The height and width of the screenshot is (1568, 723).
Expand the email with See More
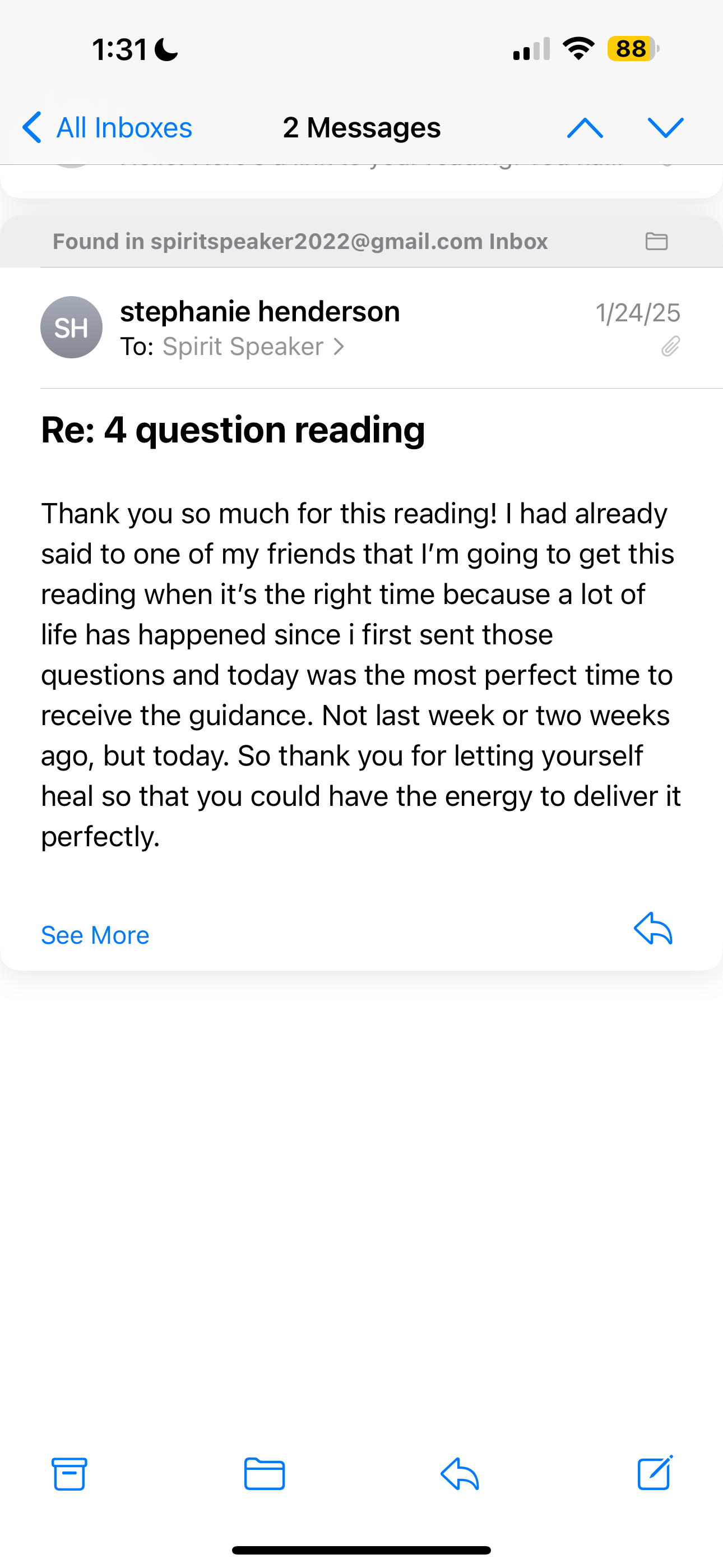click(x=95, y=935)
